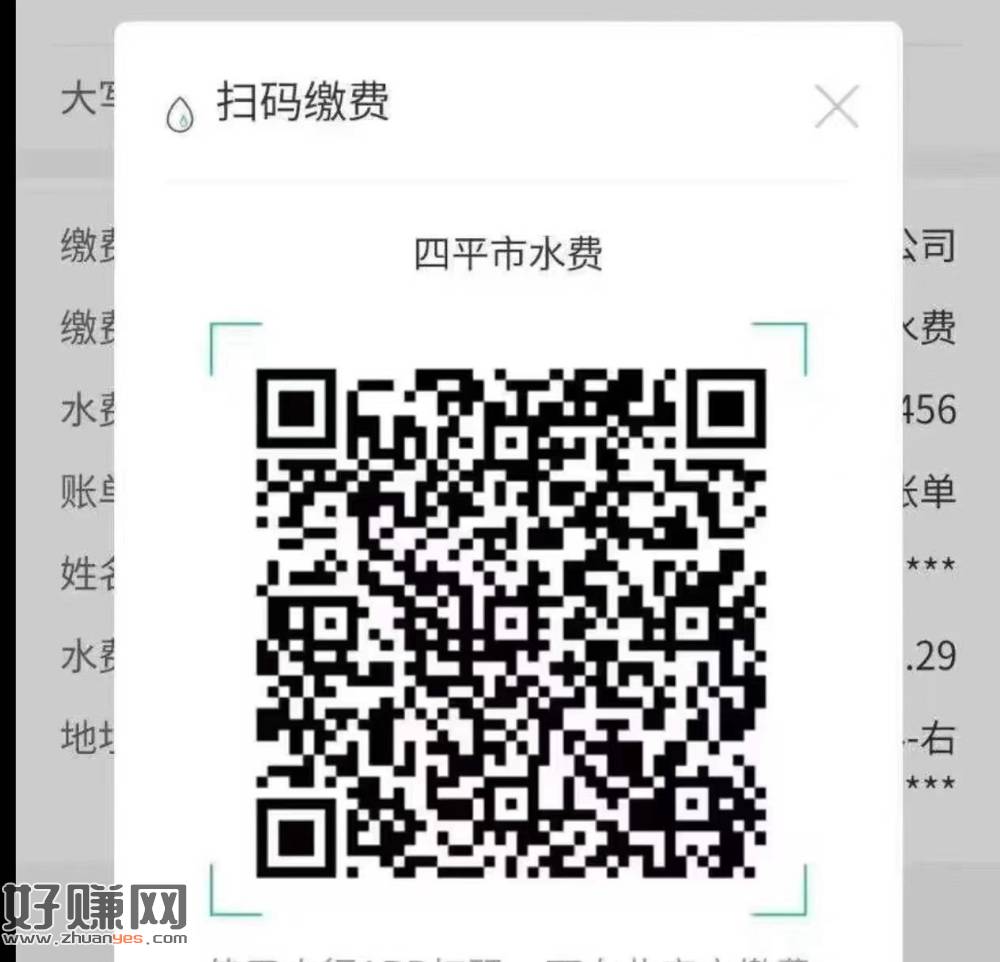The width and height of the screenshot is (1000, 962).
Task: Close the 扫码缴费 dialog
Action: coord(836,106)
